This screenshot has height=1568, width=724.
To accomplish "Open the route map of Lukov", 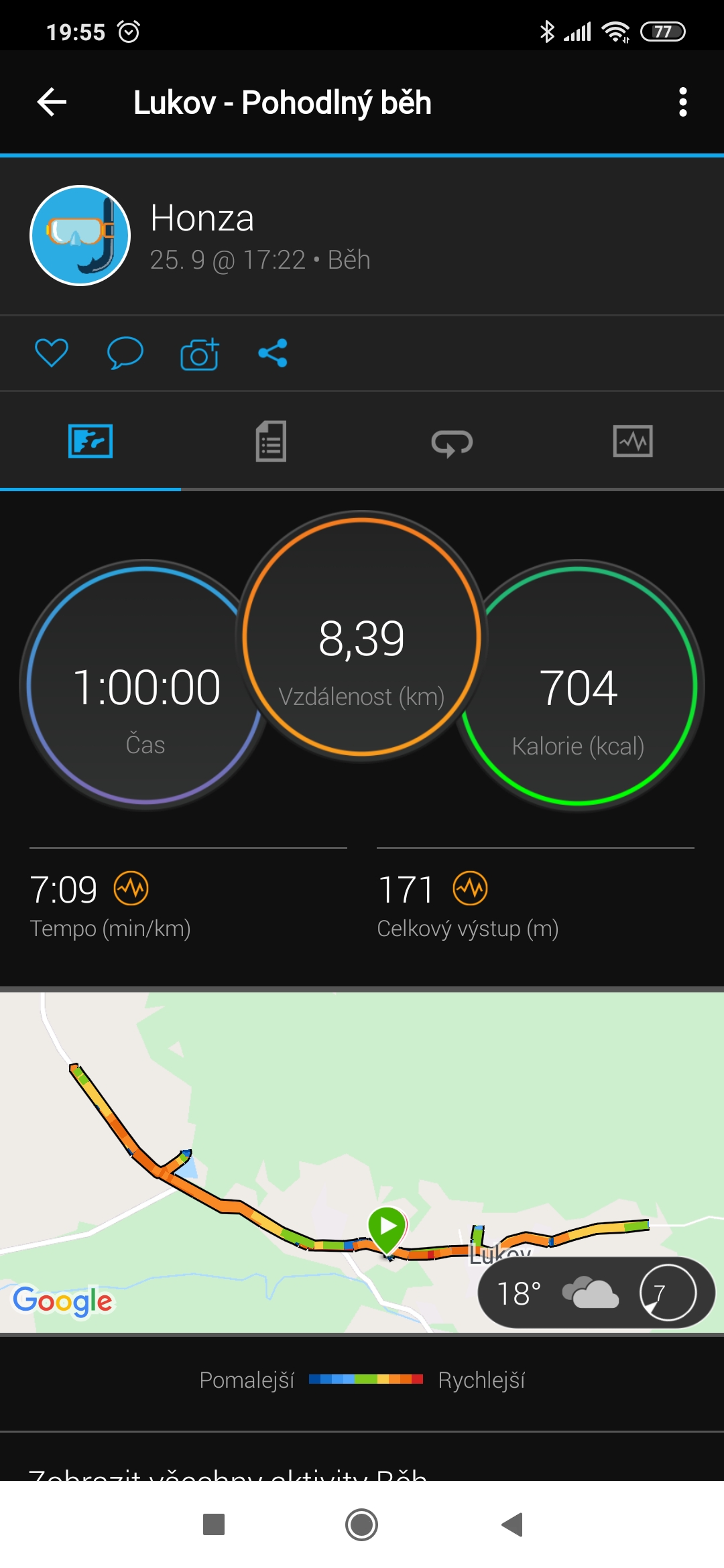I will coord(362,1162).
